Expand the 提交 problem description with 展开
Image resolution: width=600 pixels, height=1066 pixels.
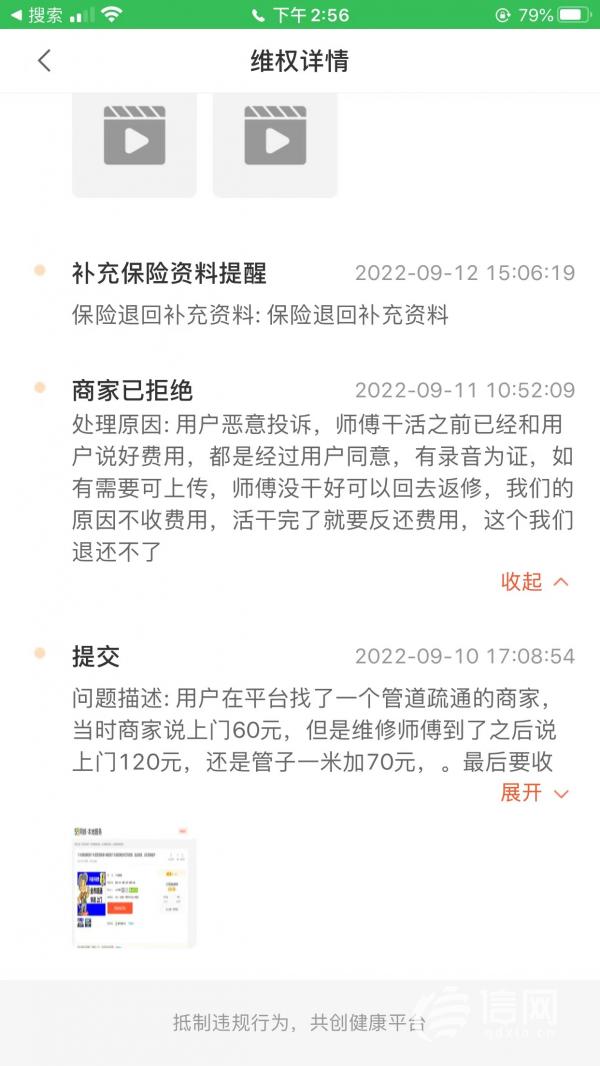pos(534,793)
